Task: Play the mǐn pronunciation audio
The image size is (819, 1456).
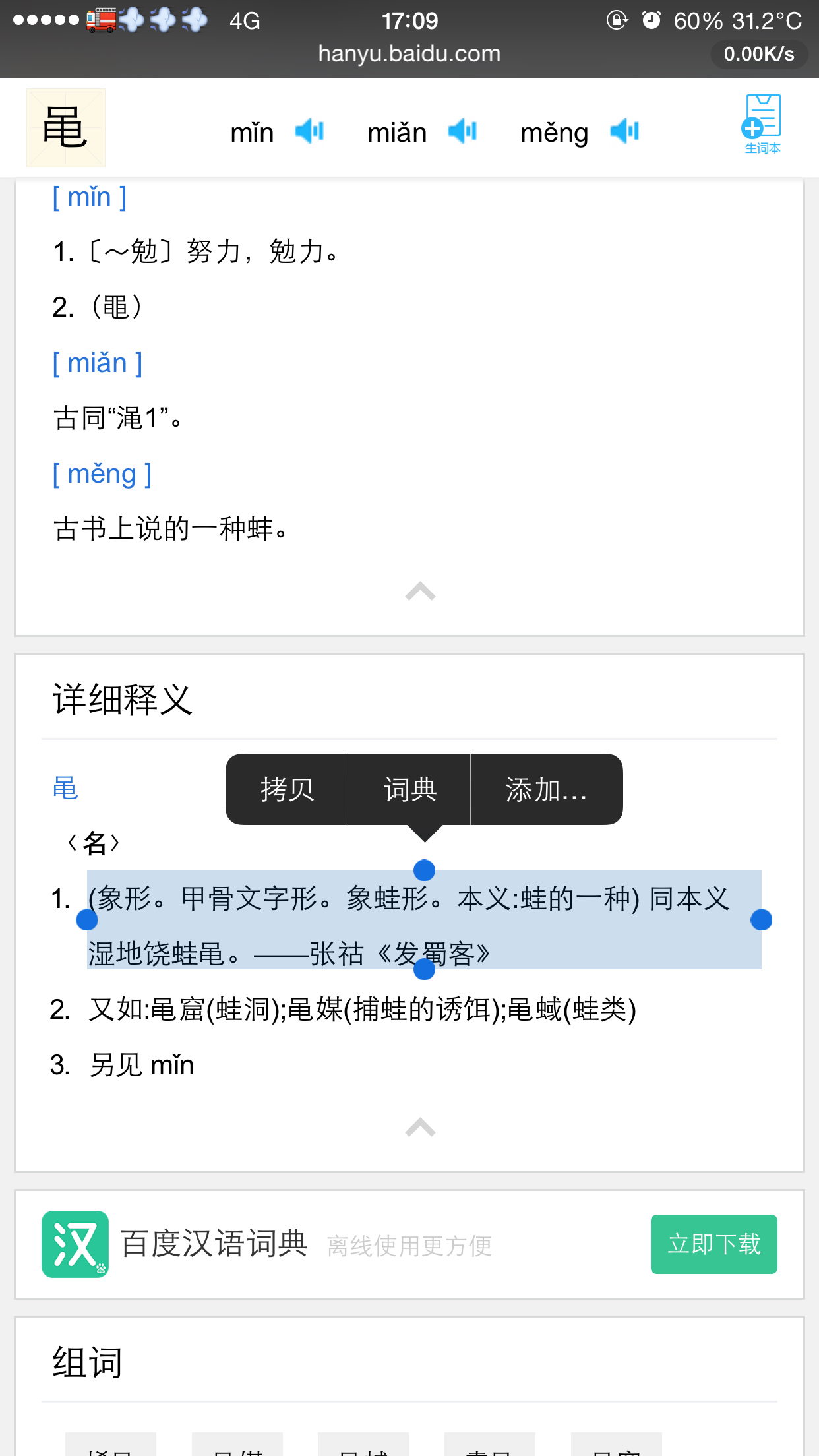Action: pyautogui.click(x=309, y=131)
